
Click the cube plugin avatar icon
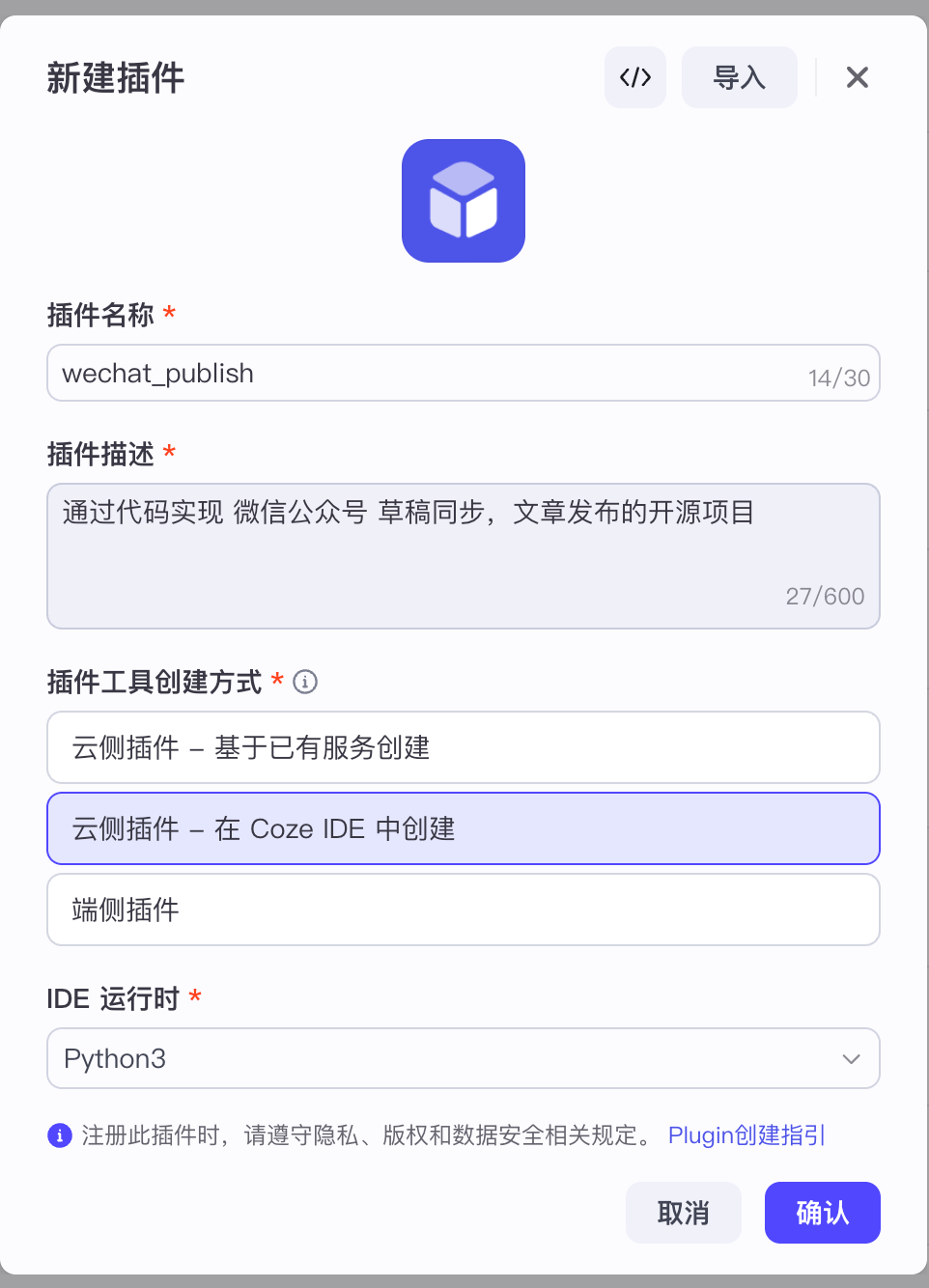point(464,200)
